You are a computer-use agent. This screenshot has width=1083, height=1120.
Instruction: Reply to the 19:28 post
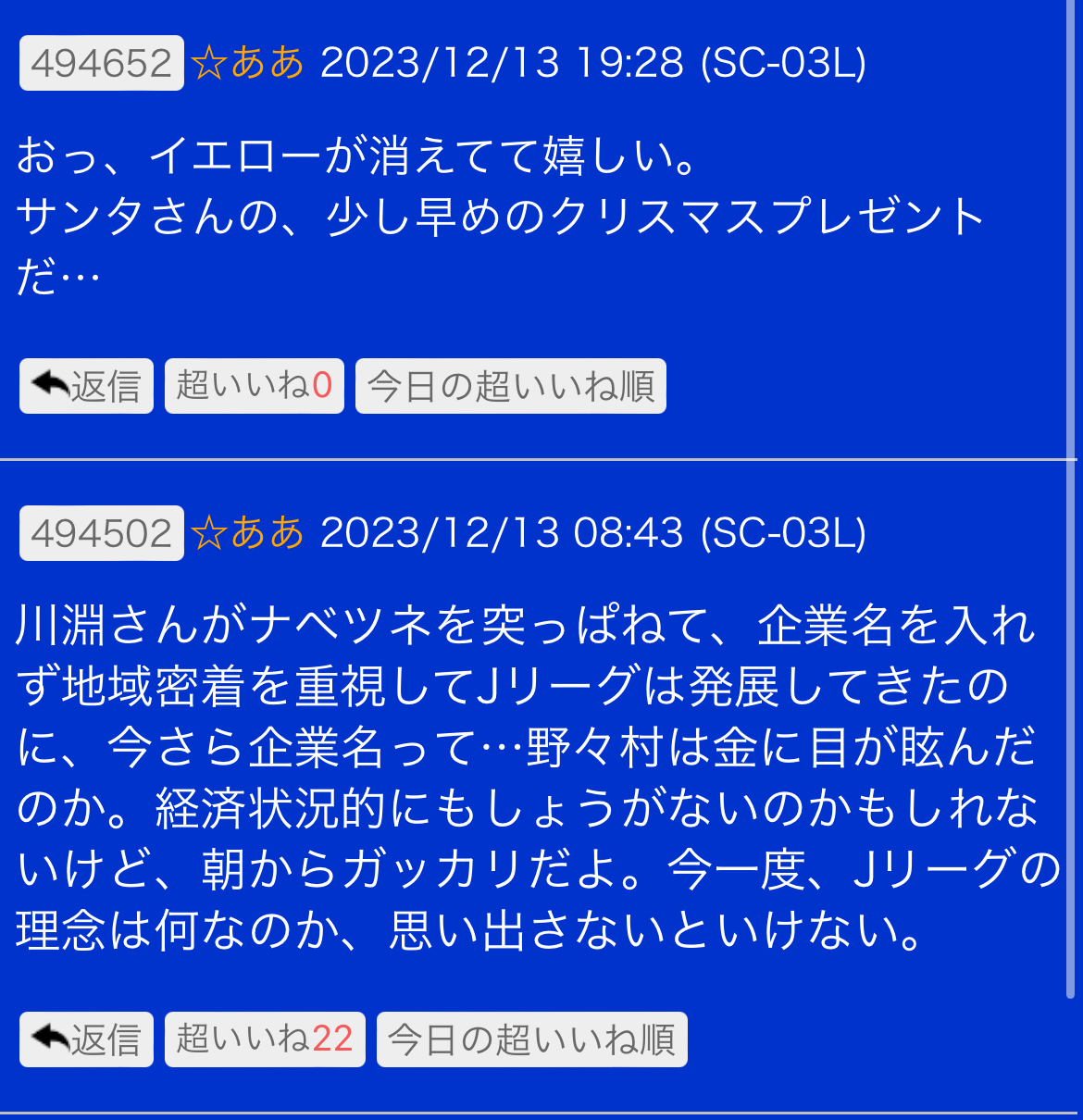(x=86, y=386)
